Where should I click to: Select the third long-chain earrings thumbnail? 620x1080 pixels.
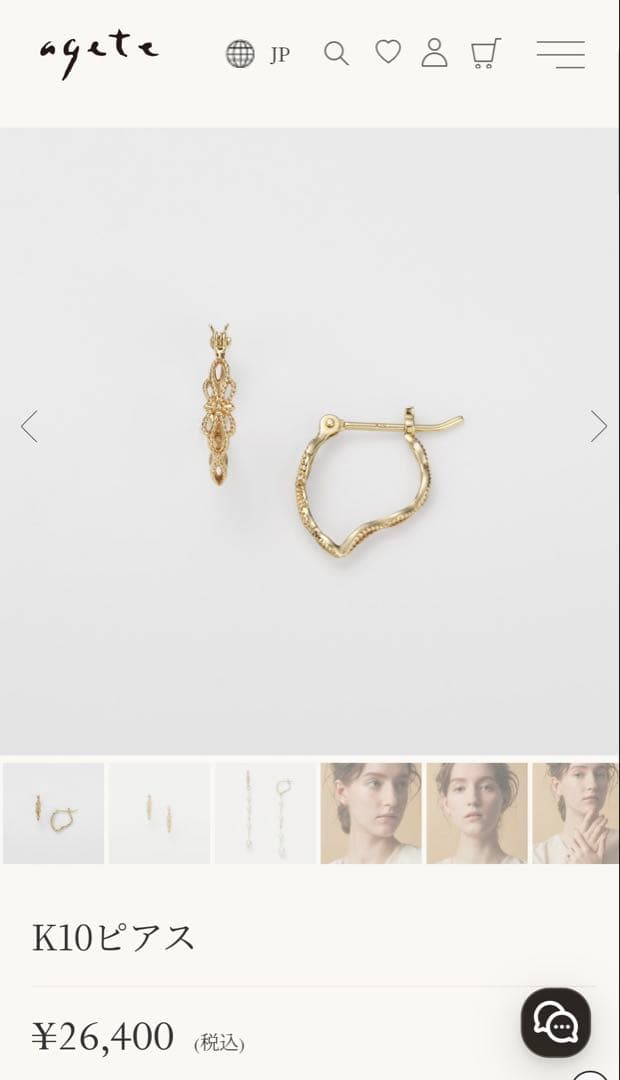pos(265,813)
